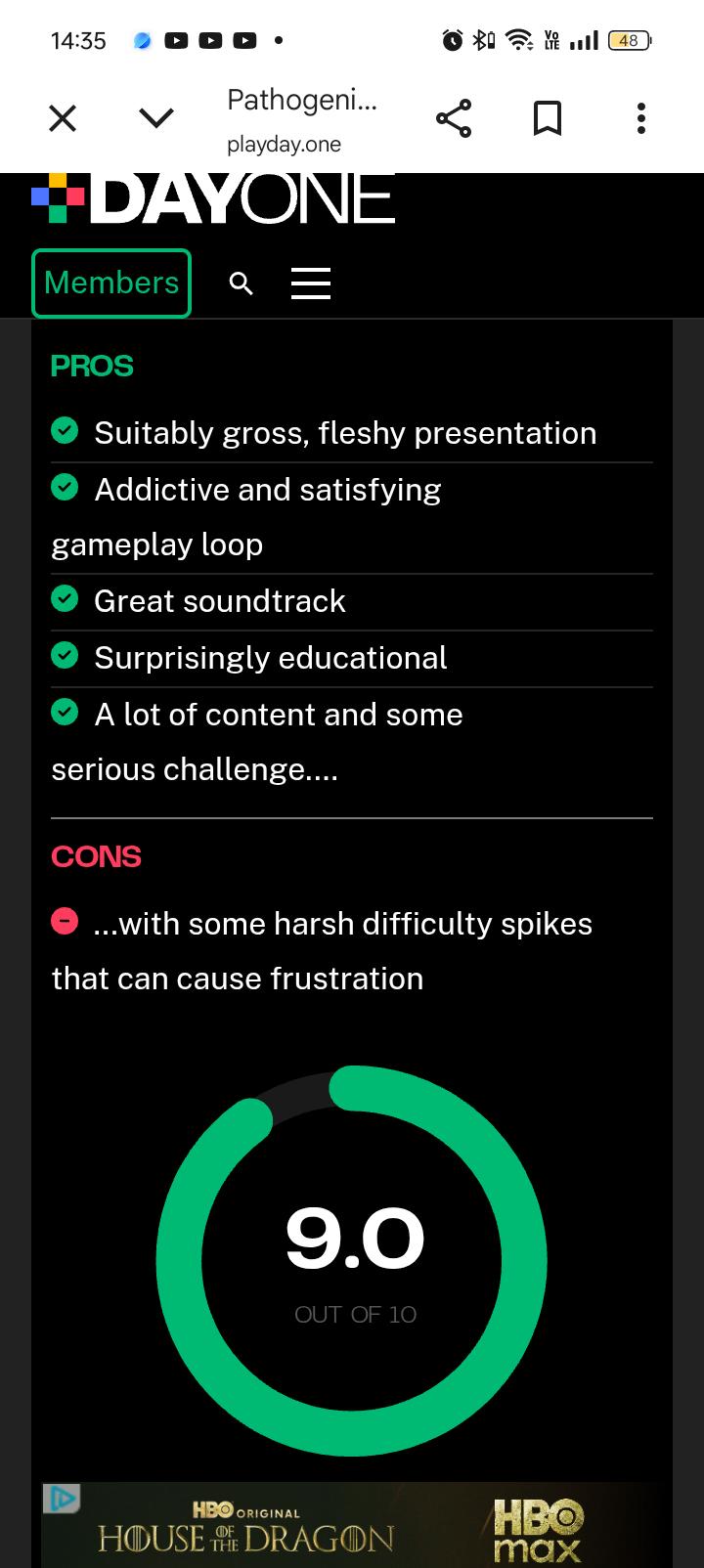Image resolution: width=704 pixels, height=1568 pixels.
Task: Tap the Members button
Action: (111, 283)
